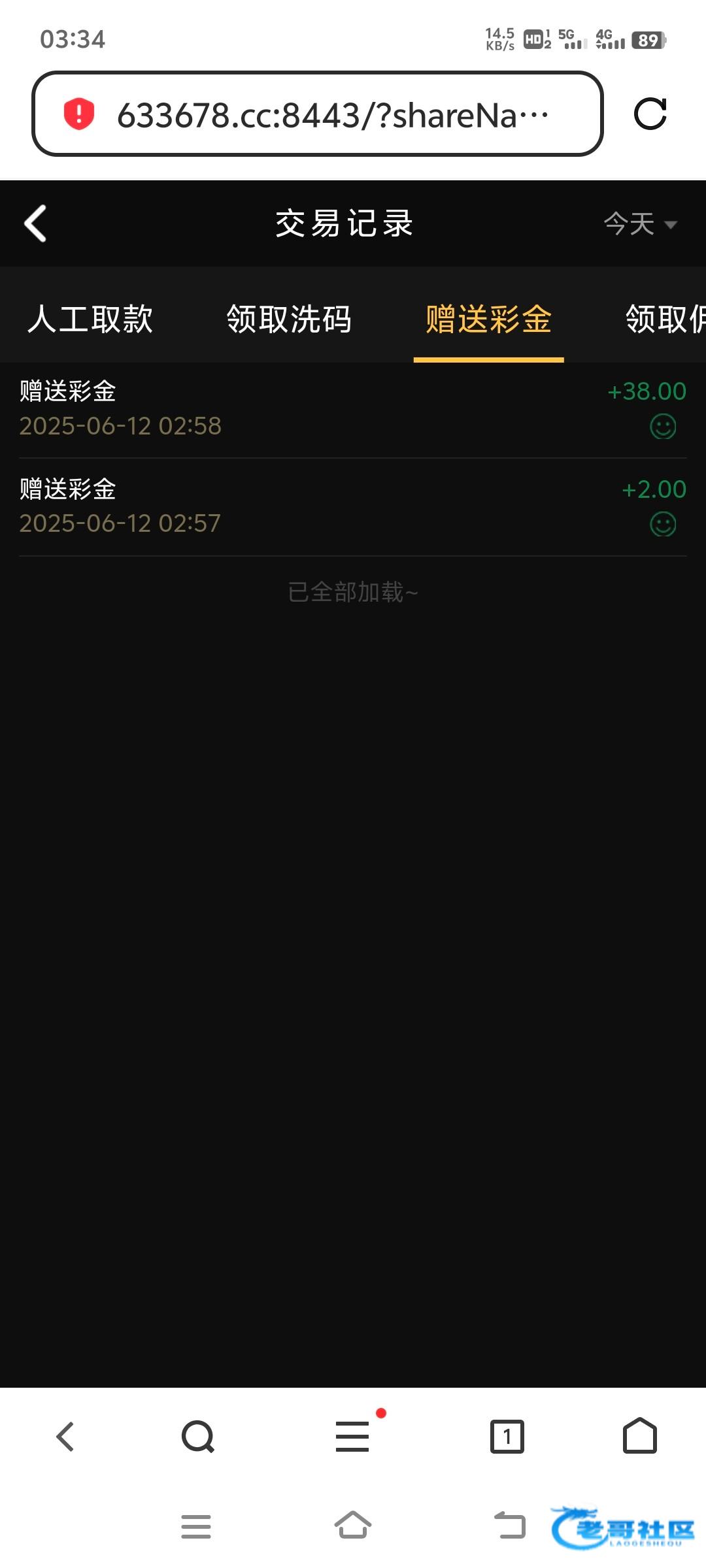Tap the browser URL address bar
Screen dimensions: 706x1568
tap(318, 114)
